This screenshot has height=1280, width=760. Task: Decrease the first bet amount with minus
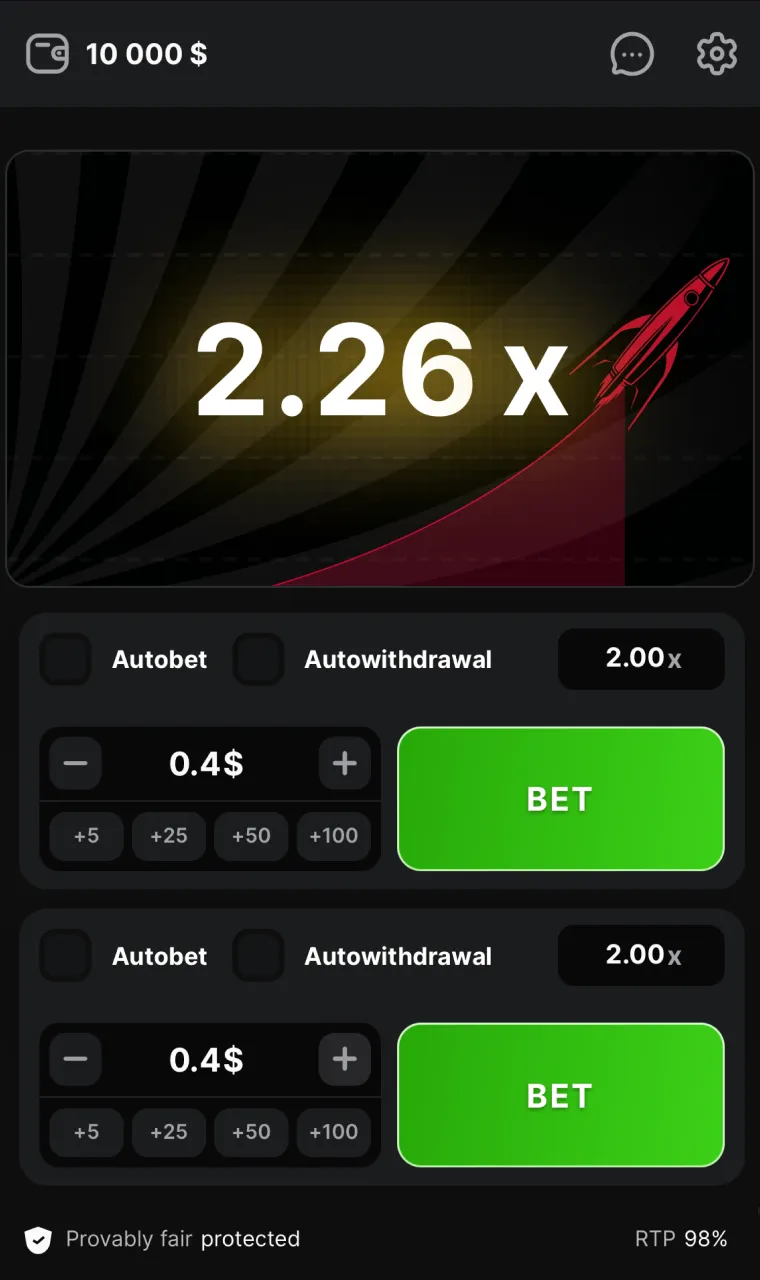click(x=76, y=764)
